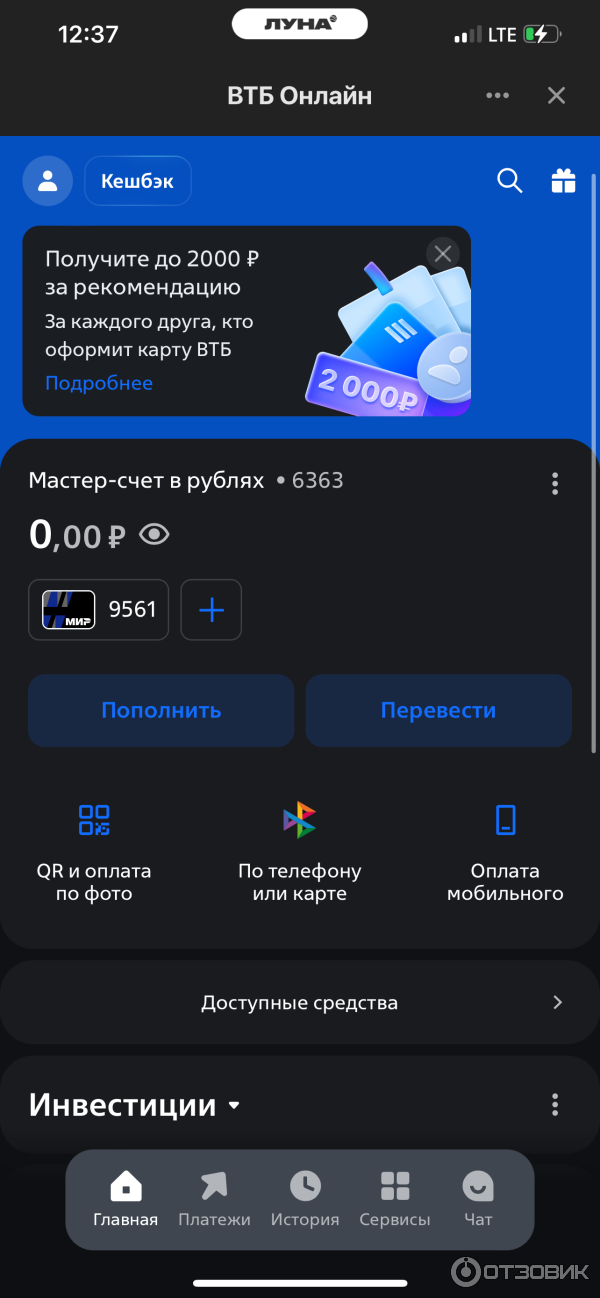Screen dimensions: 600x1298
Task: Open the Кешбэк chip
Action: (137, 181)
